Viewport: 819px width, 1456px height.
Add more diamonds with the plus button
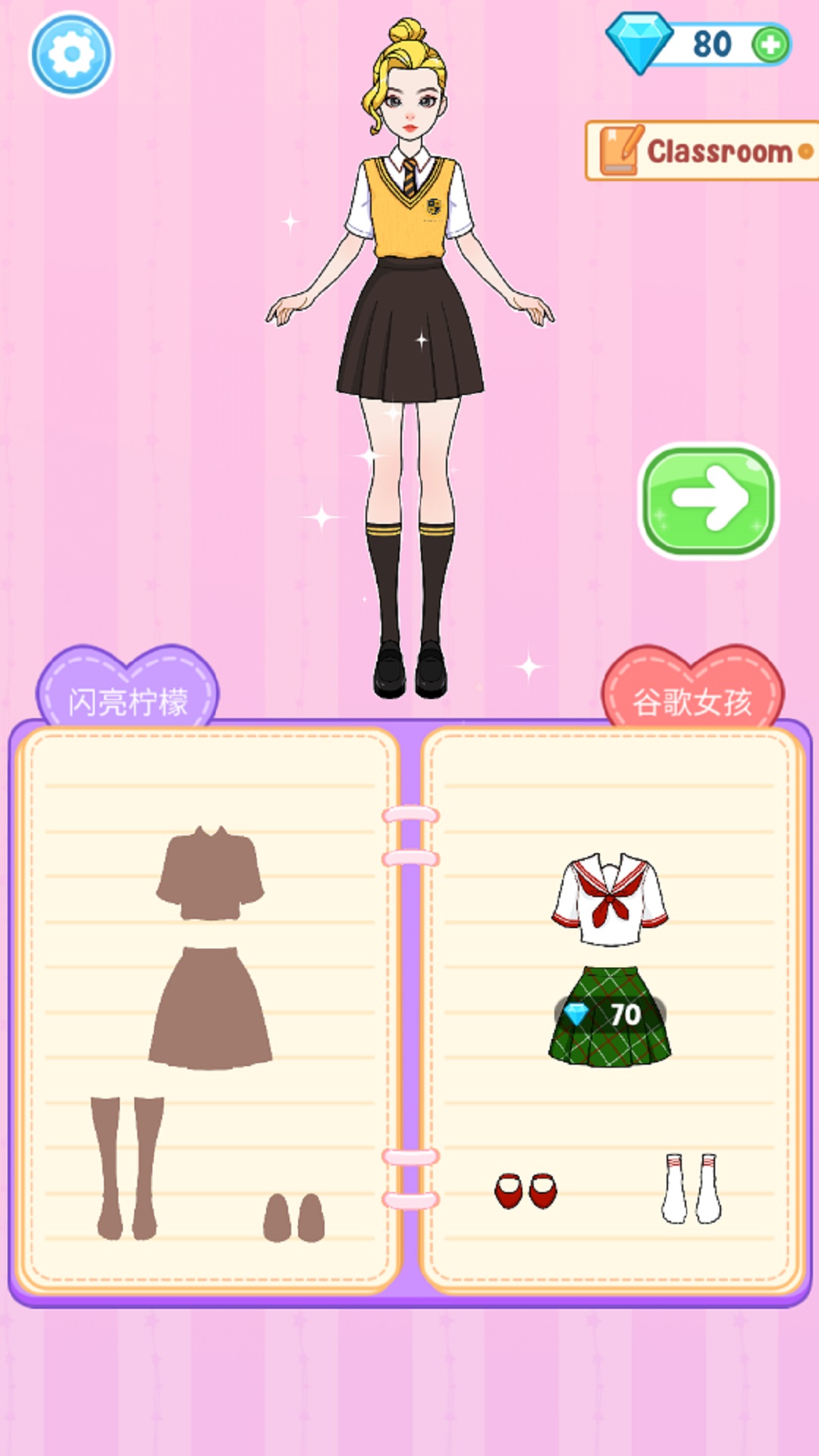tap(770, 45)
